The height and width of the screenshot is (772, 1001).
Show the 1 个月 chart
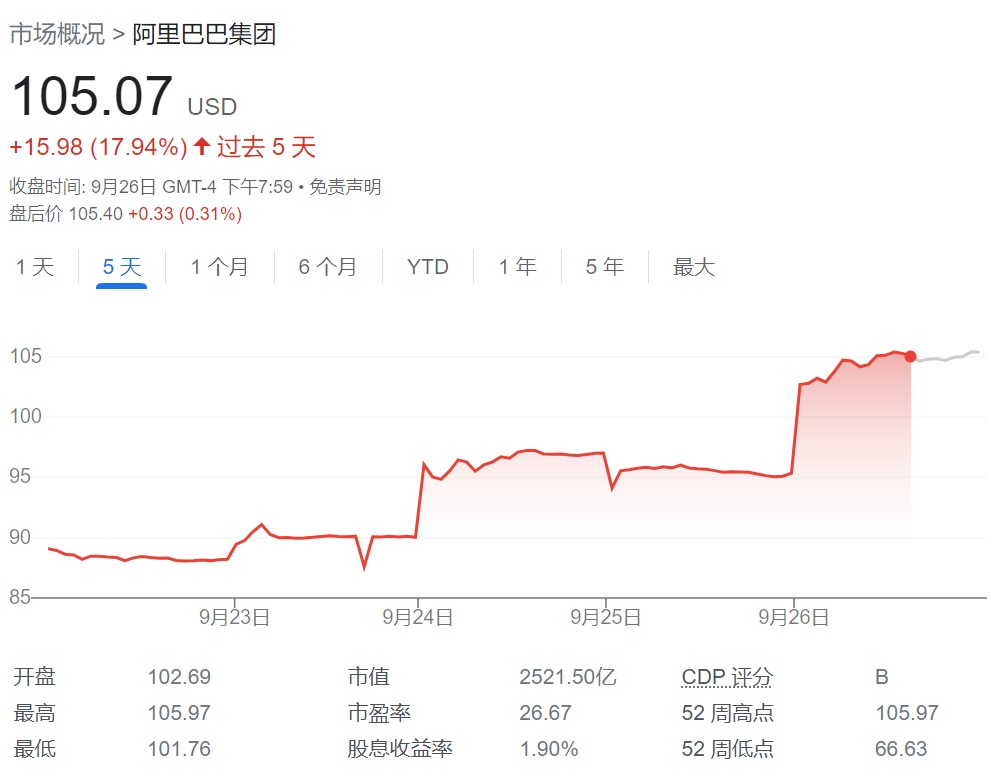point(220,267)
